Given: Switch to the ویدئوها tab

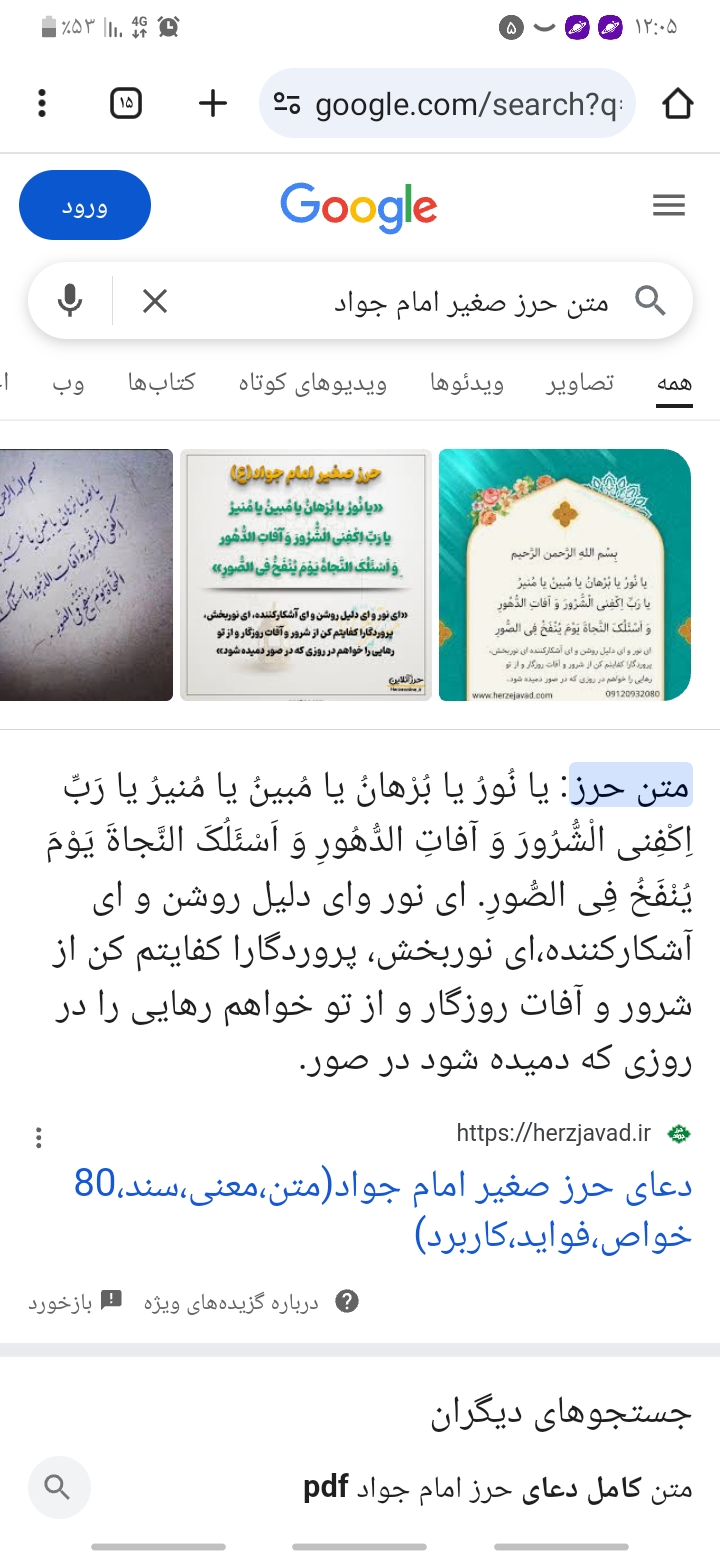Looking at the screenshot, I should click(x=467, y=382).
